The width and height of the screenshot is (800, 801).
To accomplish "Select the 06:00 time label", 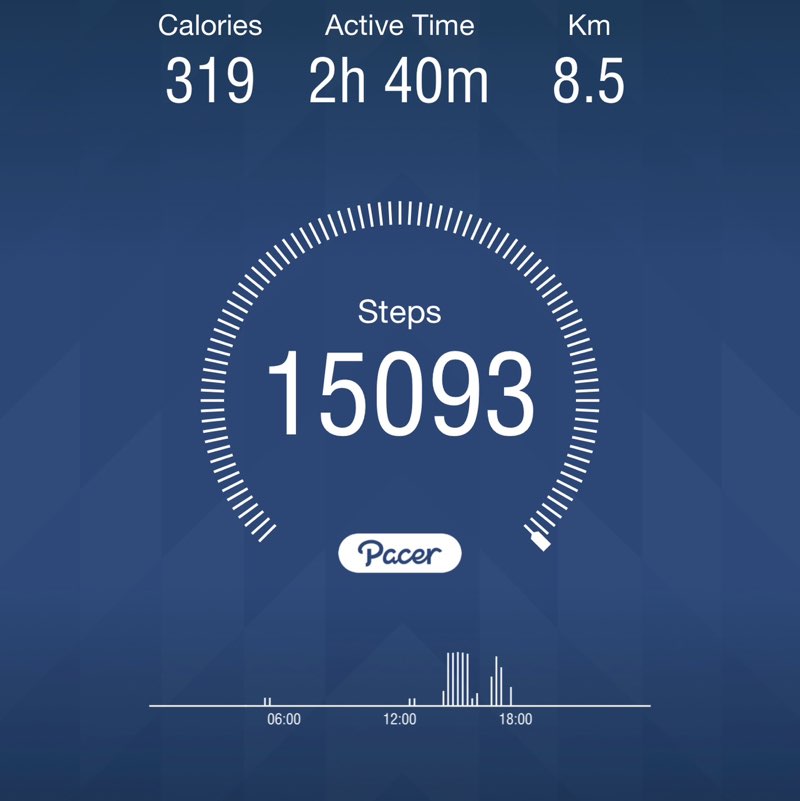I will 284,718.
